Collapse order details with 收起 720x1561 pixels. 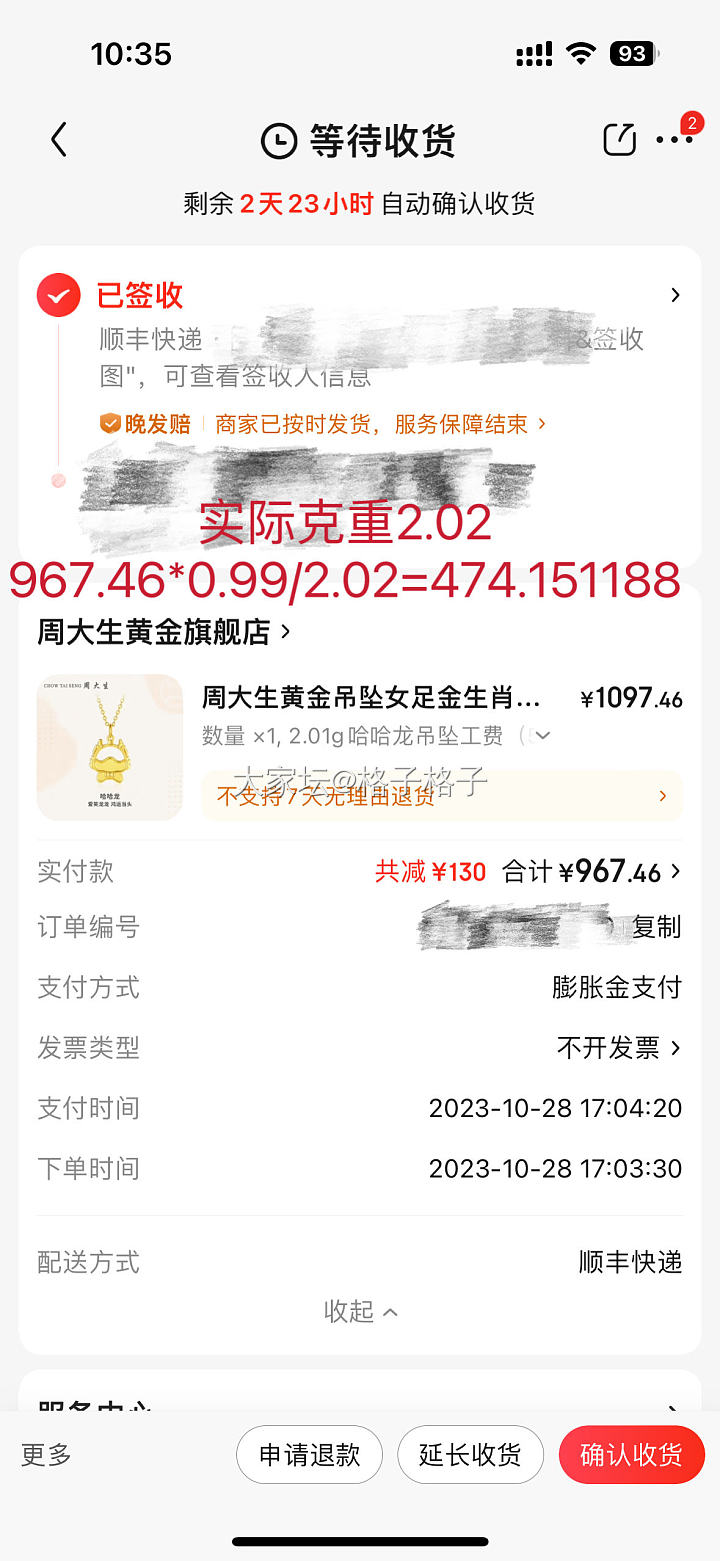360,1311
